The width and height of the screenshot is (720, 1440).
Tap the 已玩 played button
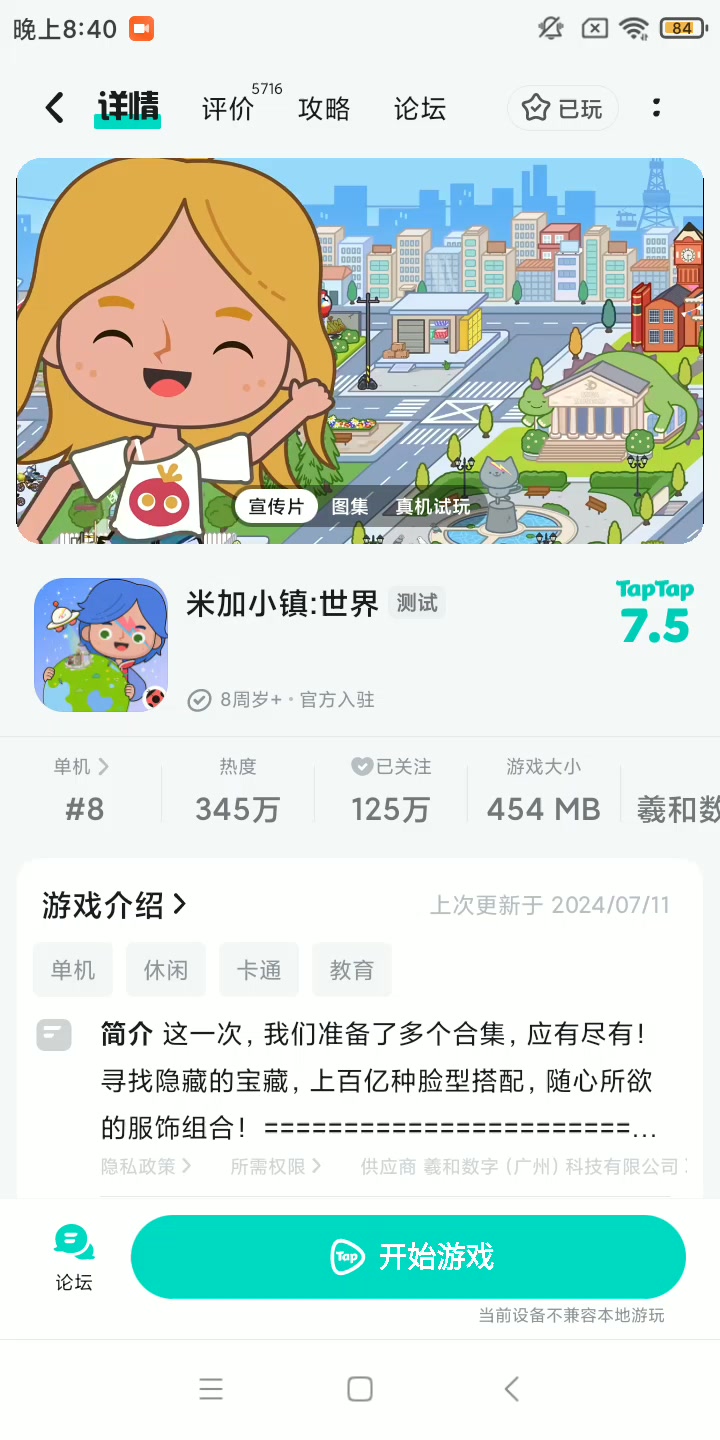tap(563, 108)
